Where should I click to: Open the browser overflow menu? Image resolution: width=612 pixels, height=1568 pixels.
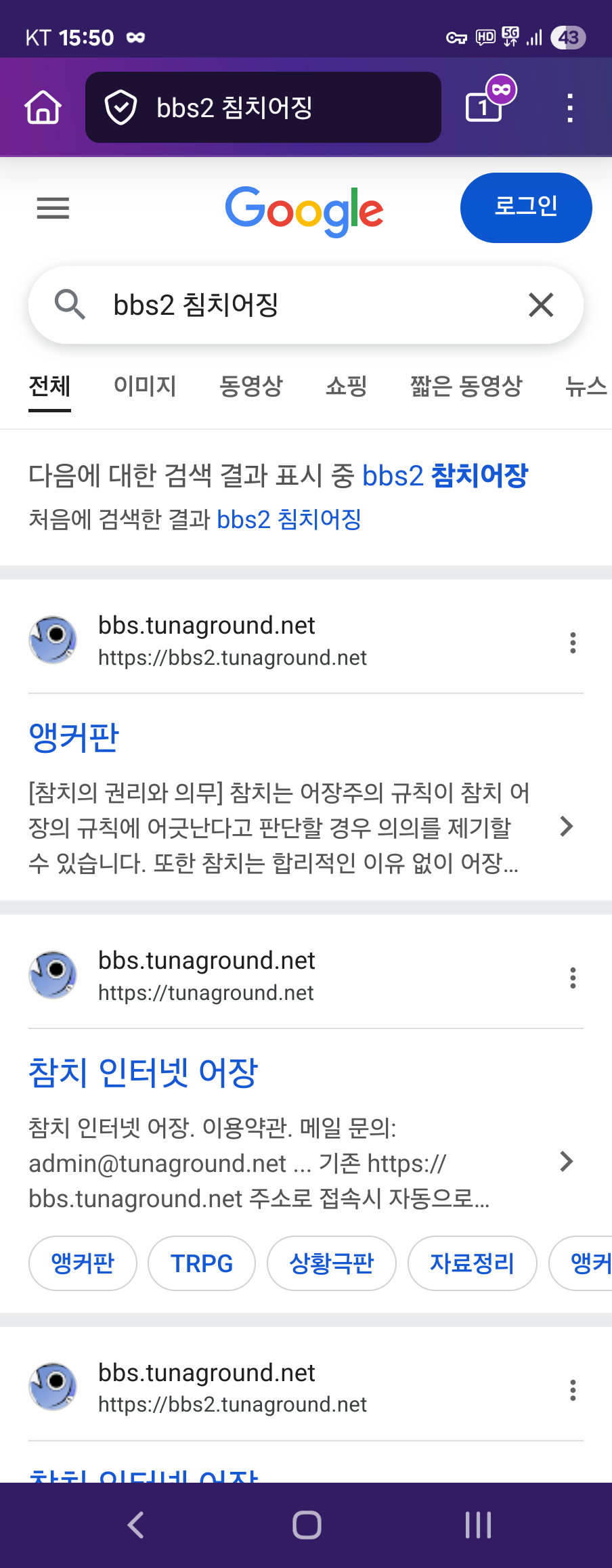pyautogui.click(x=570, y=107)
